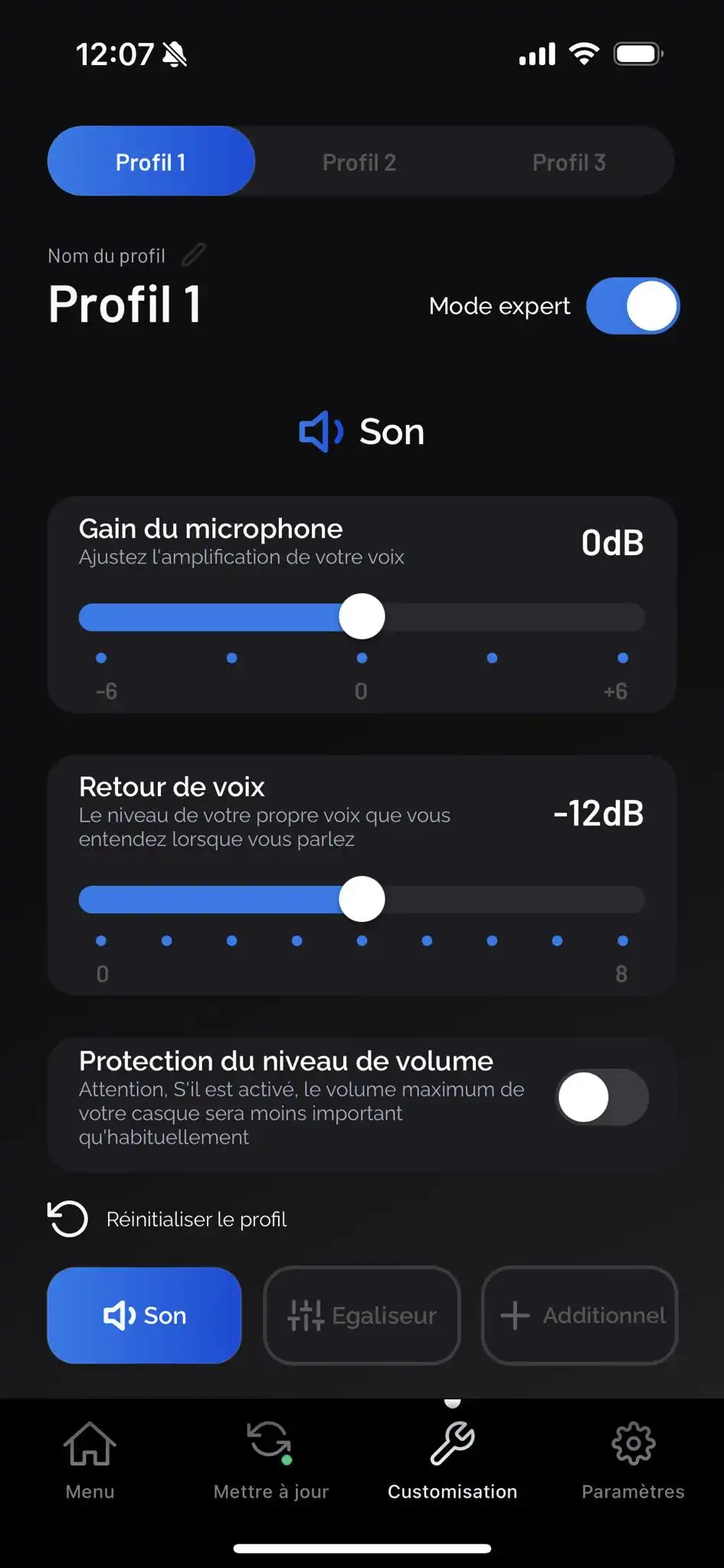Open the Additionnel section
The image size is (724, 1568).
pos(579,1315)
